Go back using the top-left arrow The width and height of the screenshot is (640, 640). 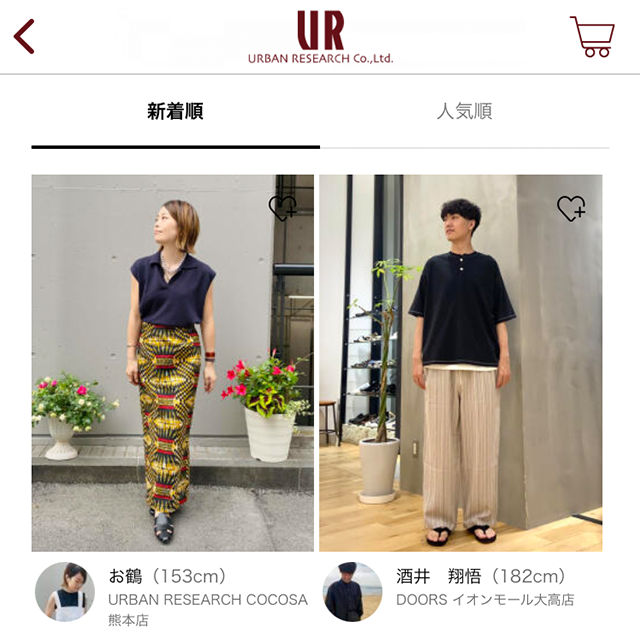[x=25, y=36]
